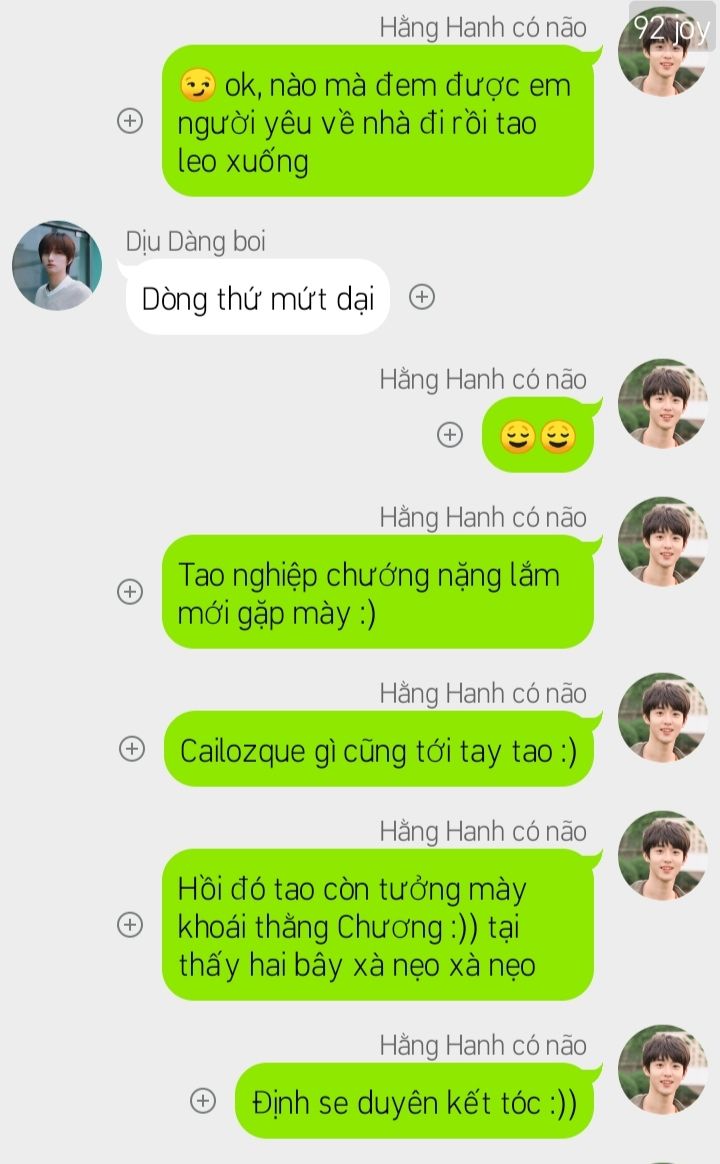The height and width of the screenshot is (1164, 720).
Task: Tap plus icon beside "ok, nào mà đem" message
Action: coord(130,121)
